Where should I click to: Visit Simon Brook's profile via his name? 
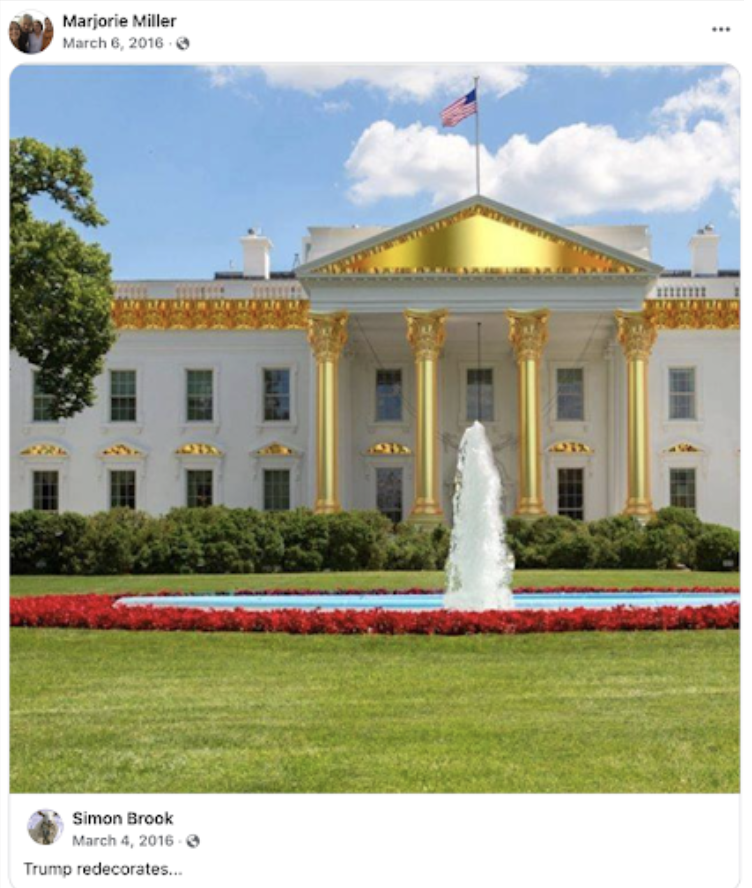tap(122, 818)
